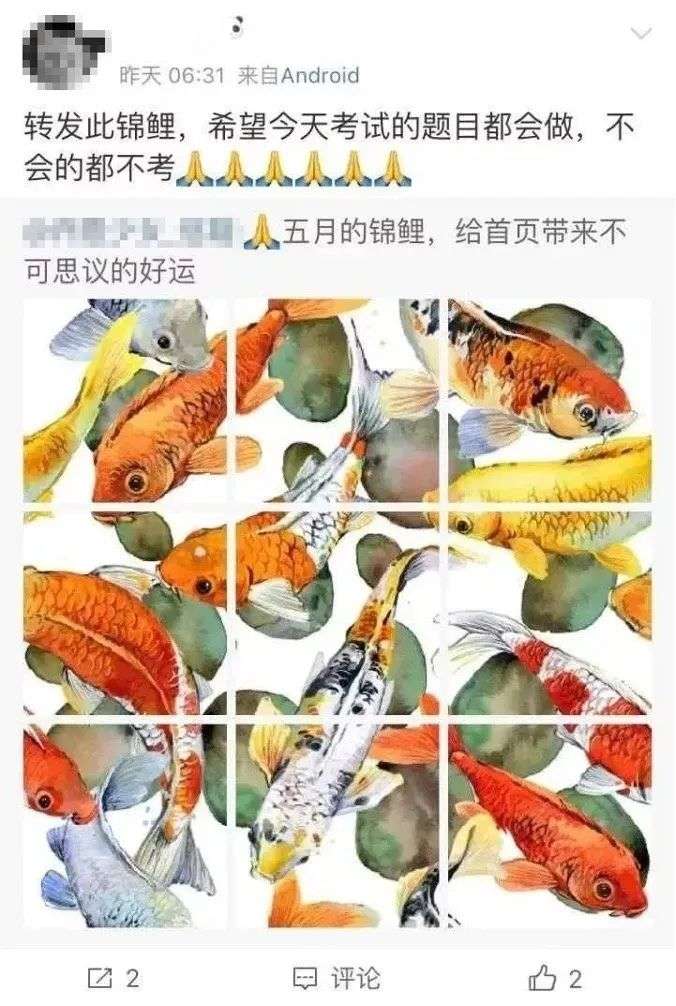Open the 评论 comment button

click(336, 978)
